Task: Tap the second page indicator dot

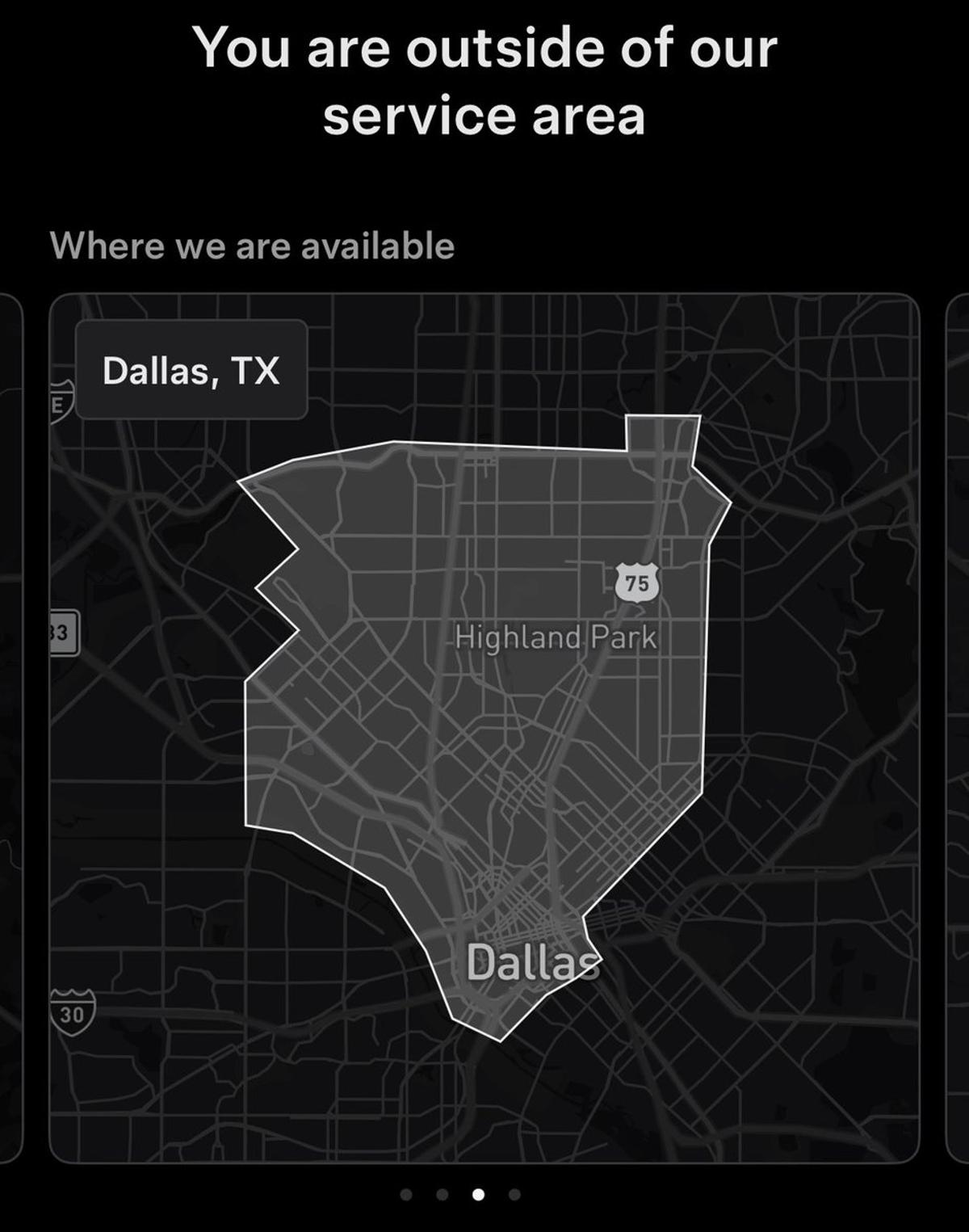Action: coord(443,1193)
